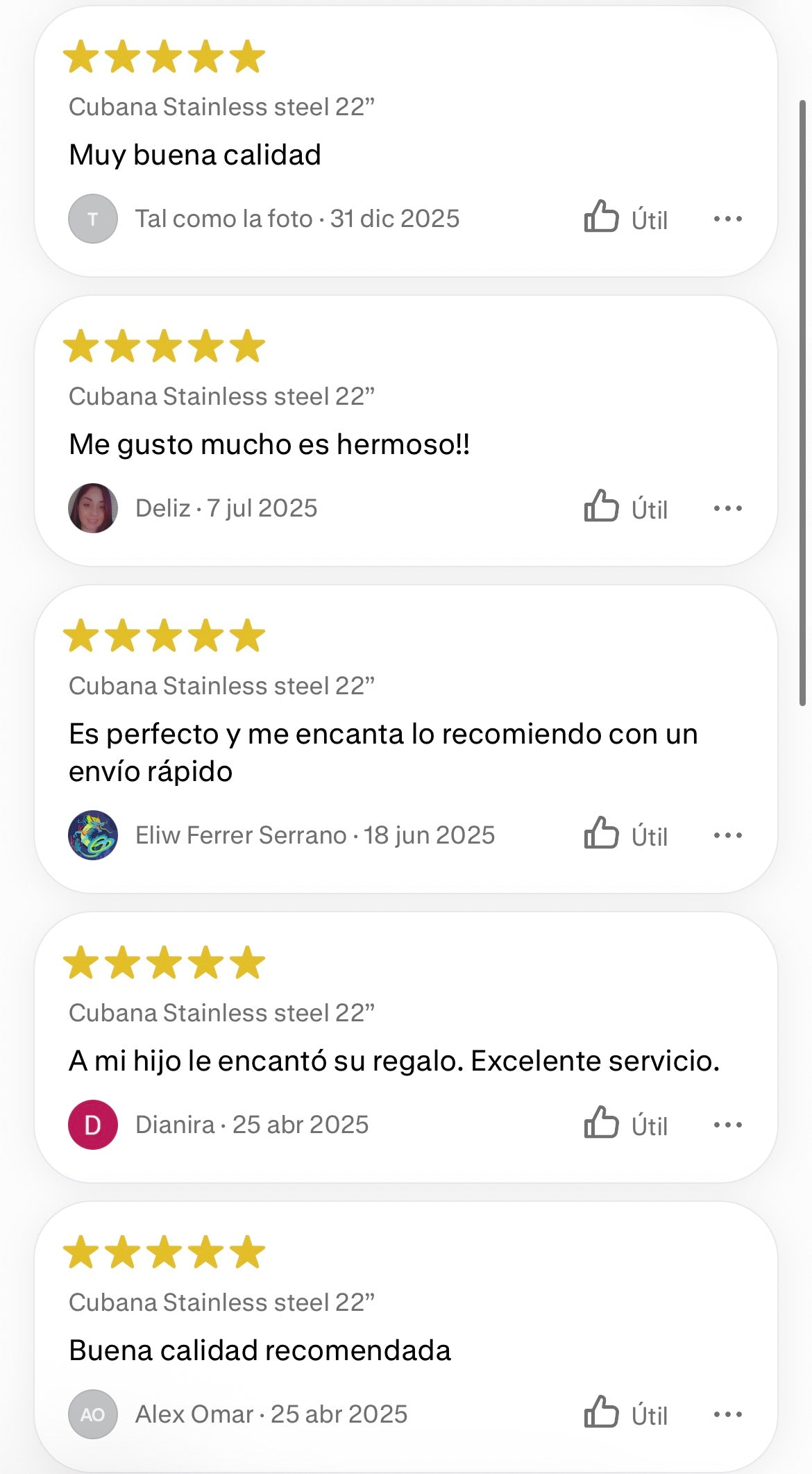The image size is (812, 1474).
Task: Mark the 'Muy buena calidad' review as Útil
Action: [625, 217]
